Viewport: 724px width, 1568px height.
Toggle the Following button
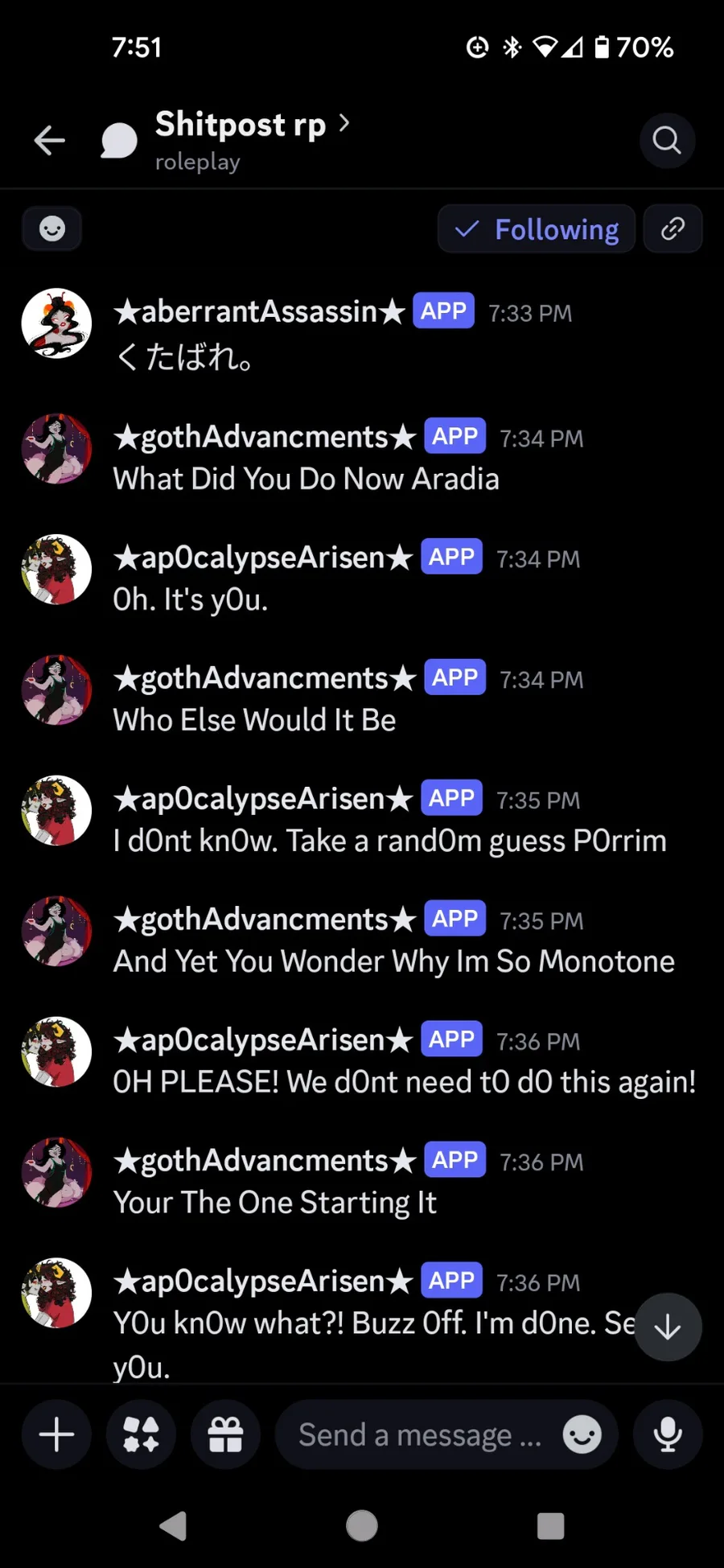tap(537, 229)
